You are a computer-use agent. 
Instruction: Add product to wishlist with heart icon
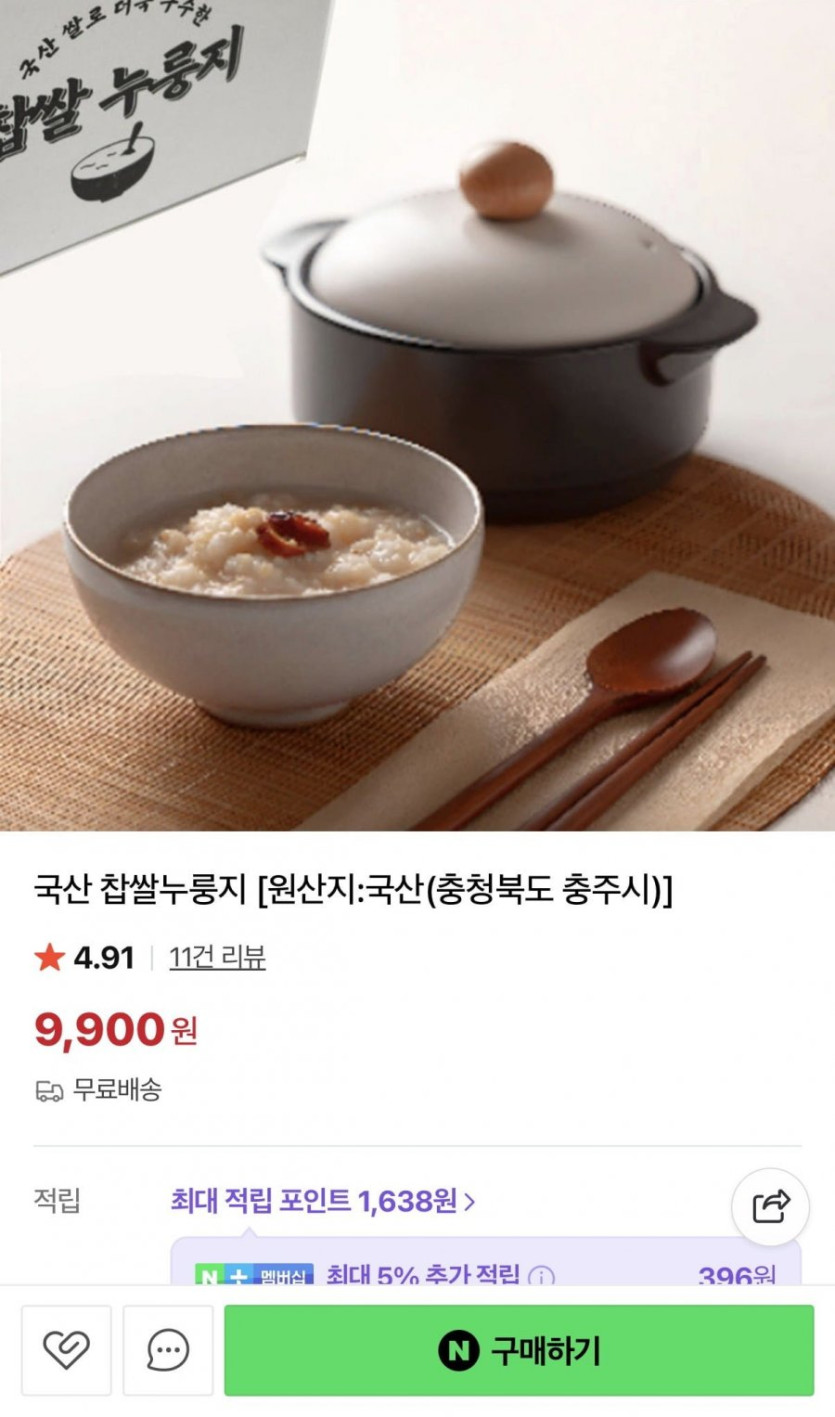point(66,1351)
